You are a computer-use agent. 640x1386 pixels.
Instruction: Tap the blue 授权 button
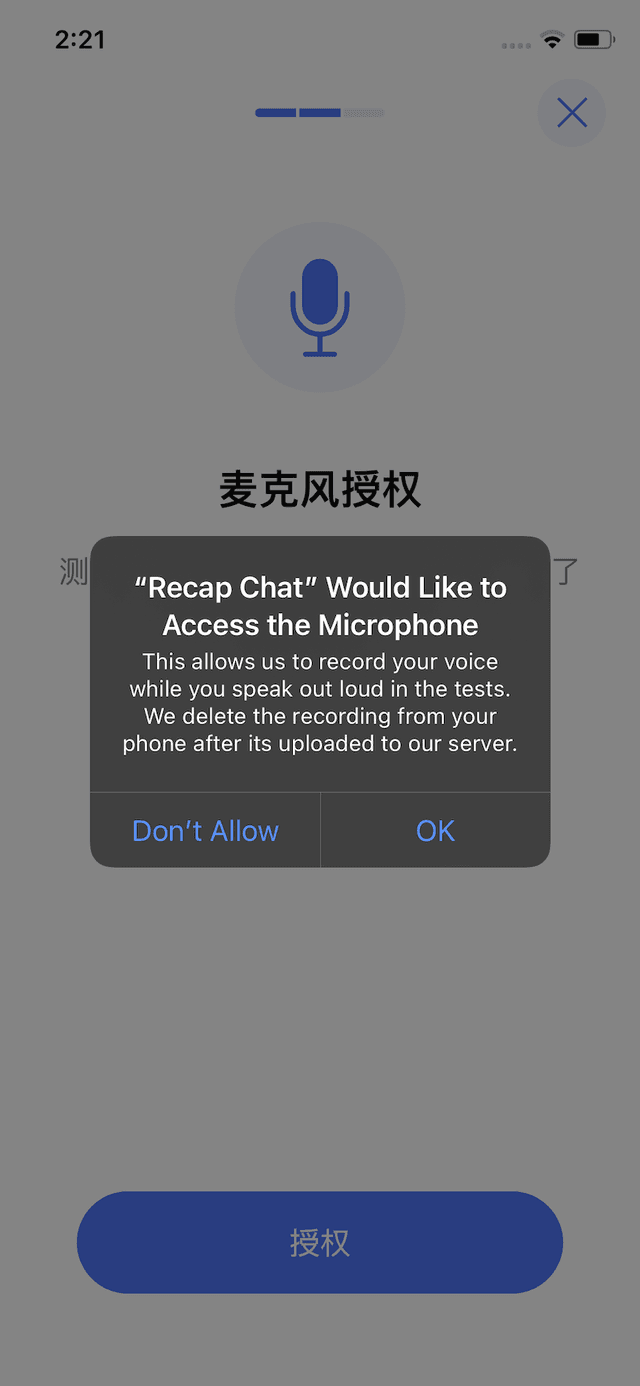[320, 1243]
